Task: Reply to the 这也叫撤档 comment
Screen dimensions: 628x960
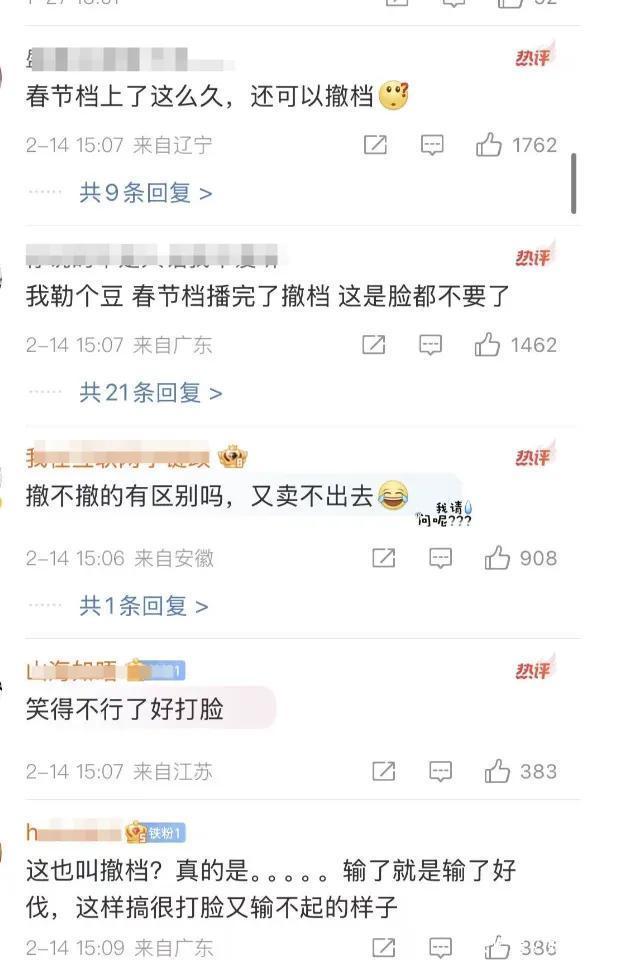Action: coord(440,947)
